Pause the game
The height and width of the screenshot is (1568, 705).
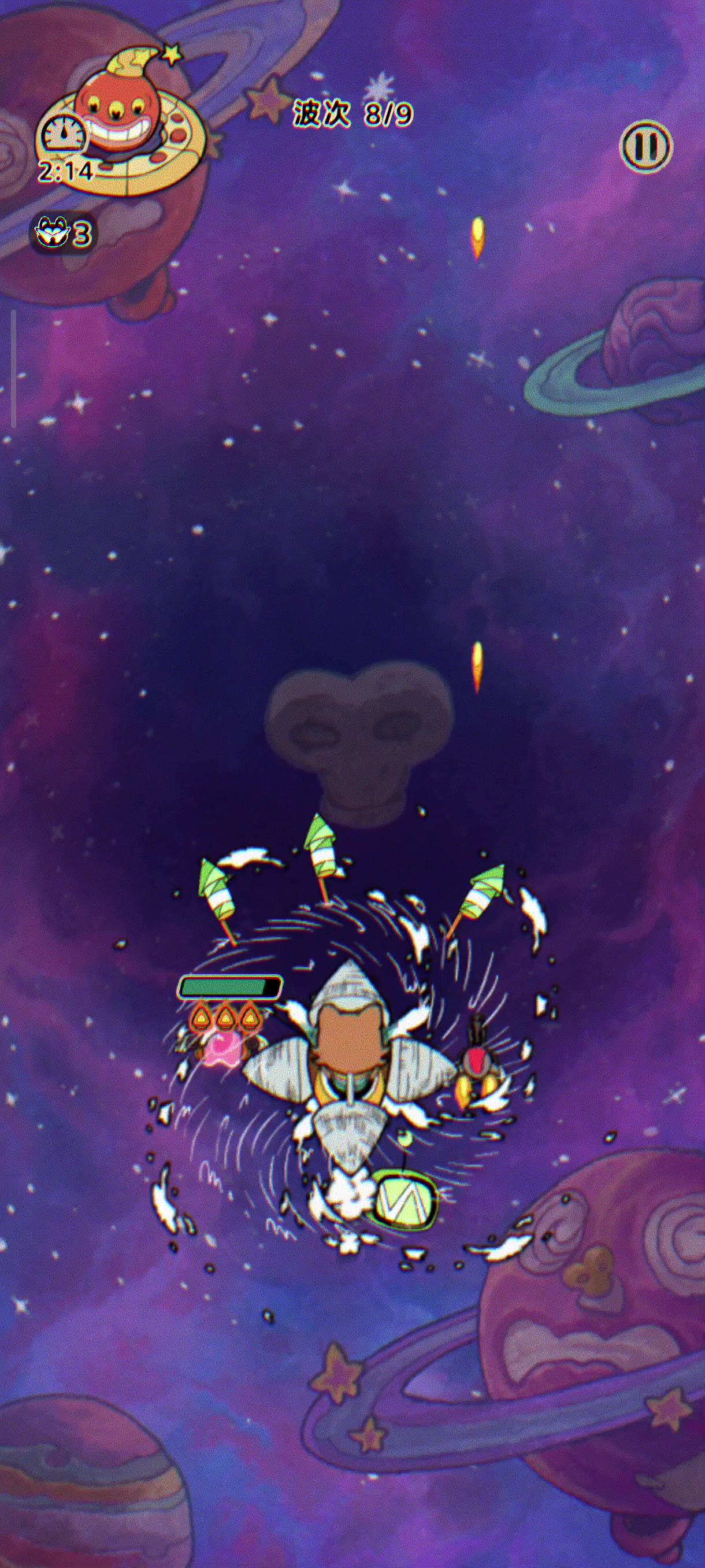click(645, 147)
